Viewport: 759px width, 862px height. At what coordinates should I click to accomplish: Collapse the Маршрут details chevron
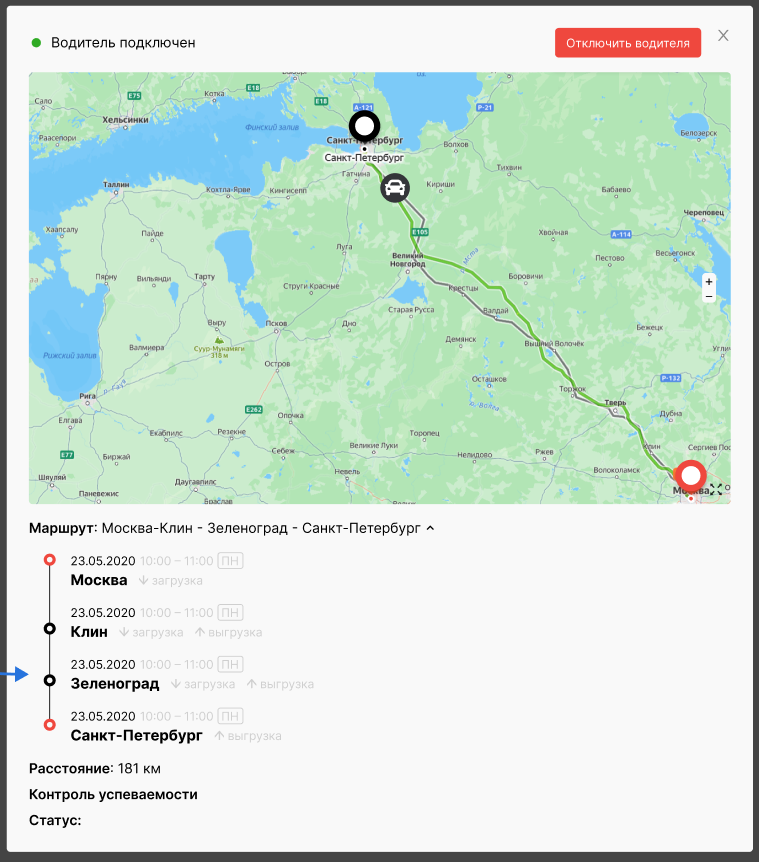click(x=431, y=528)
